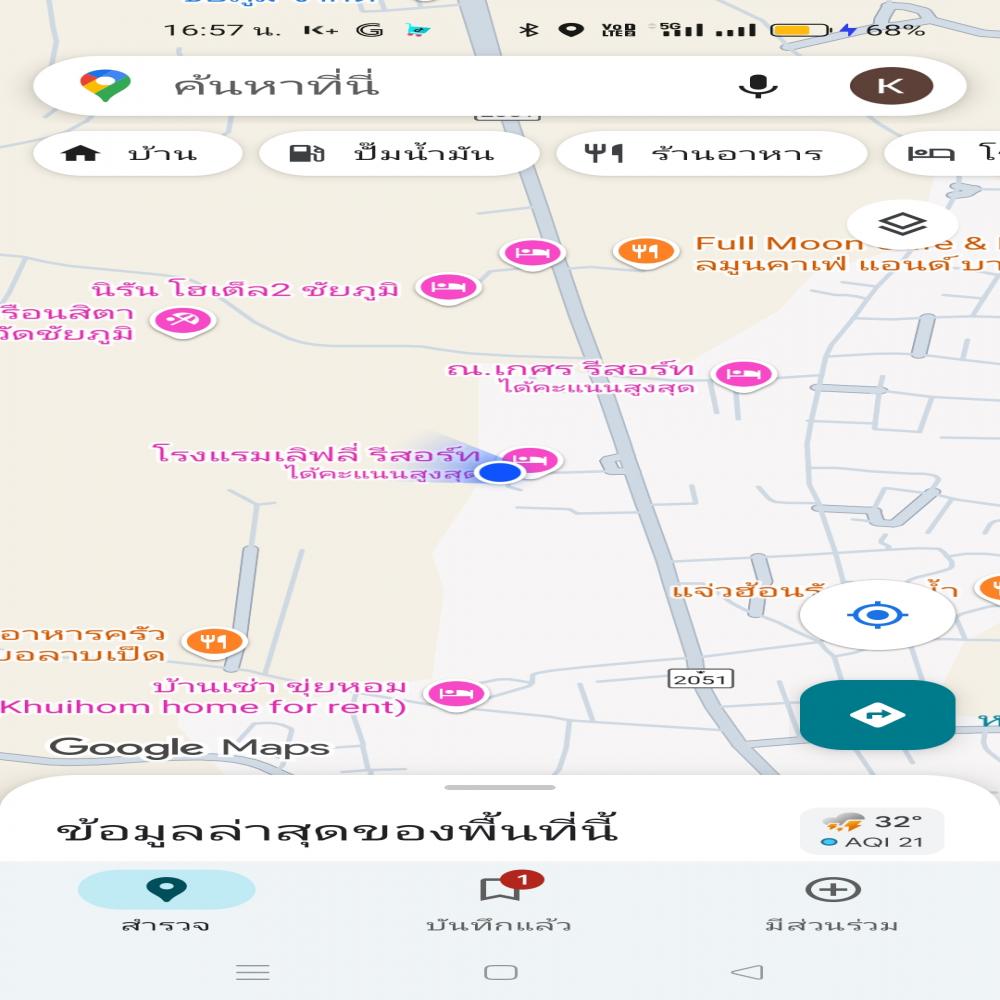Open the directions button
Viewport: 1000px width, 1000px height.
pos(877,715)
